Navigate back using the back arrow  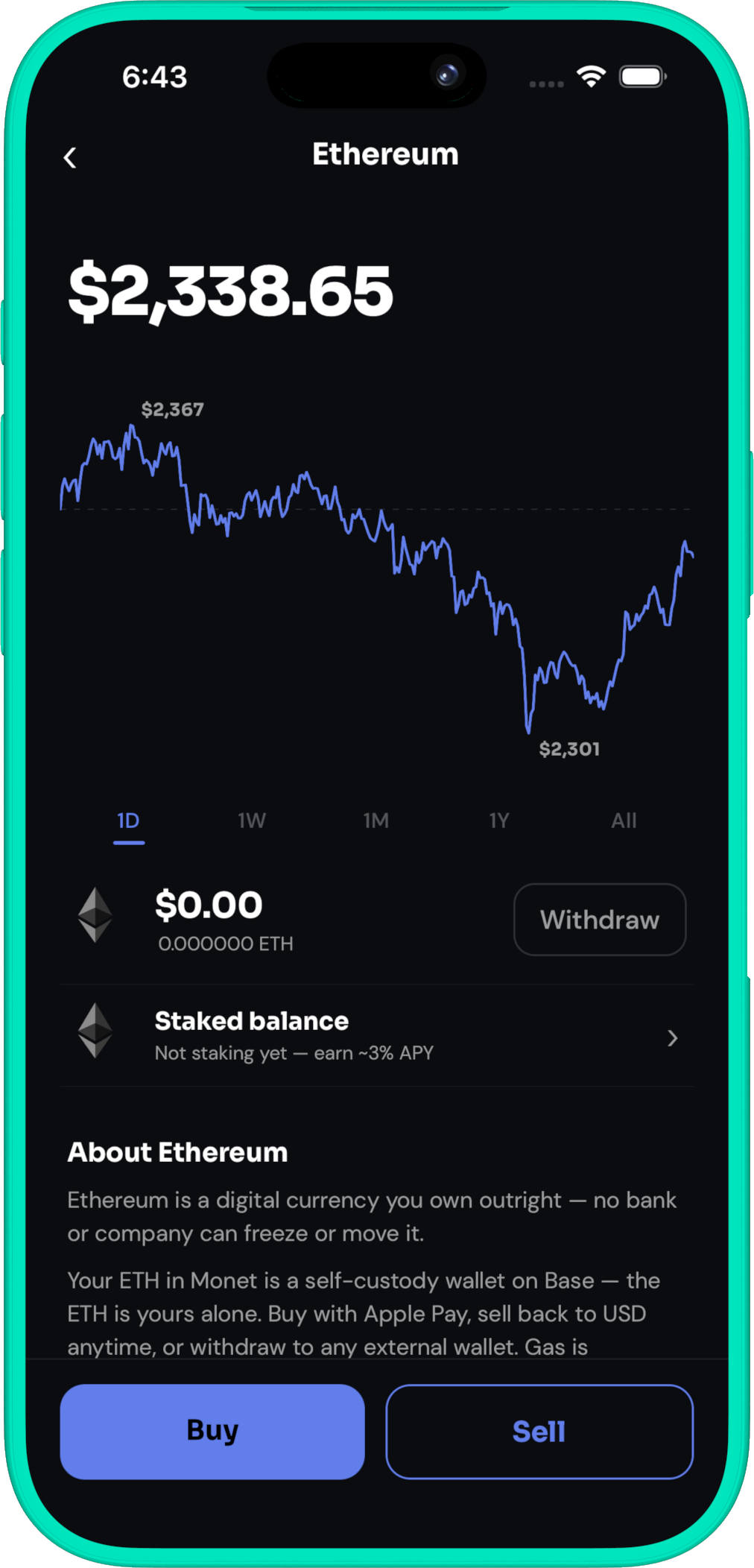pyautogui.click(x=71, y=157)
